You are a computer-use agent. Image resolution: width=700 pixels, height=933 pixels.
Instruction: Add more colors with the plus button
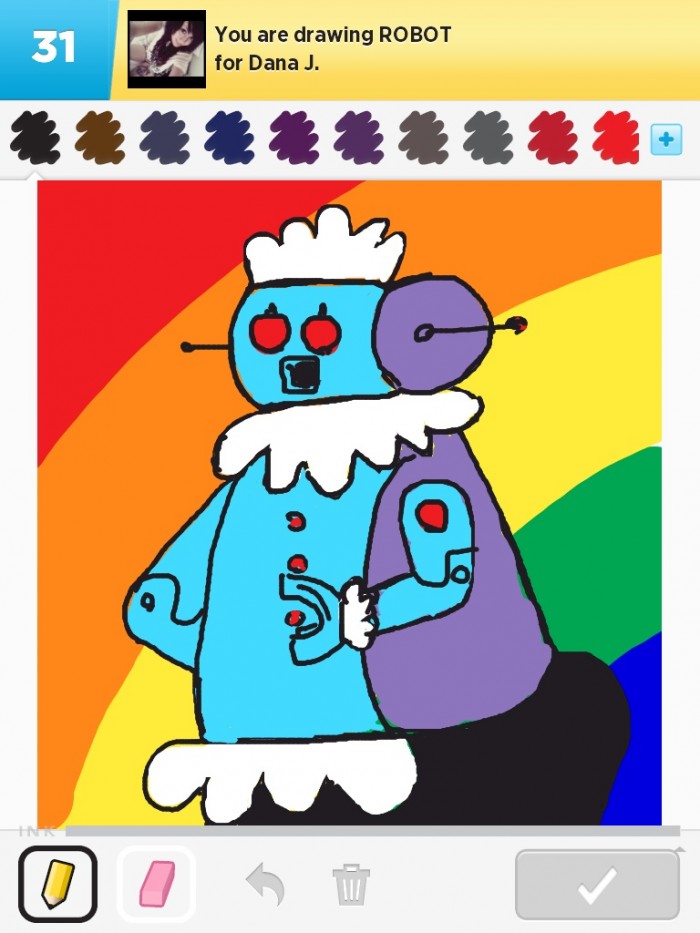(x=666, y=139)
